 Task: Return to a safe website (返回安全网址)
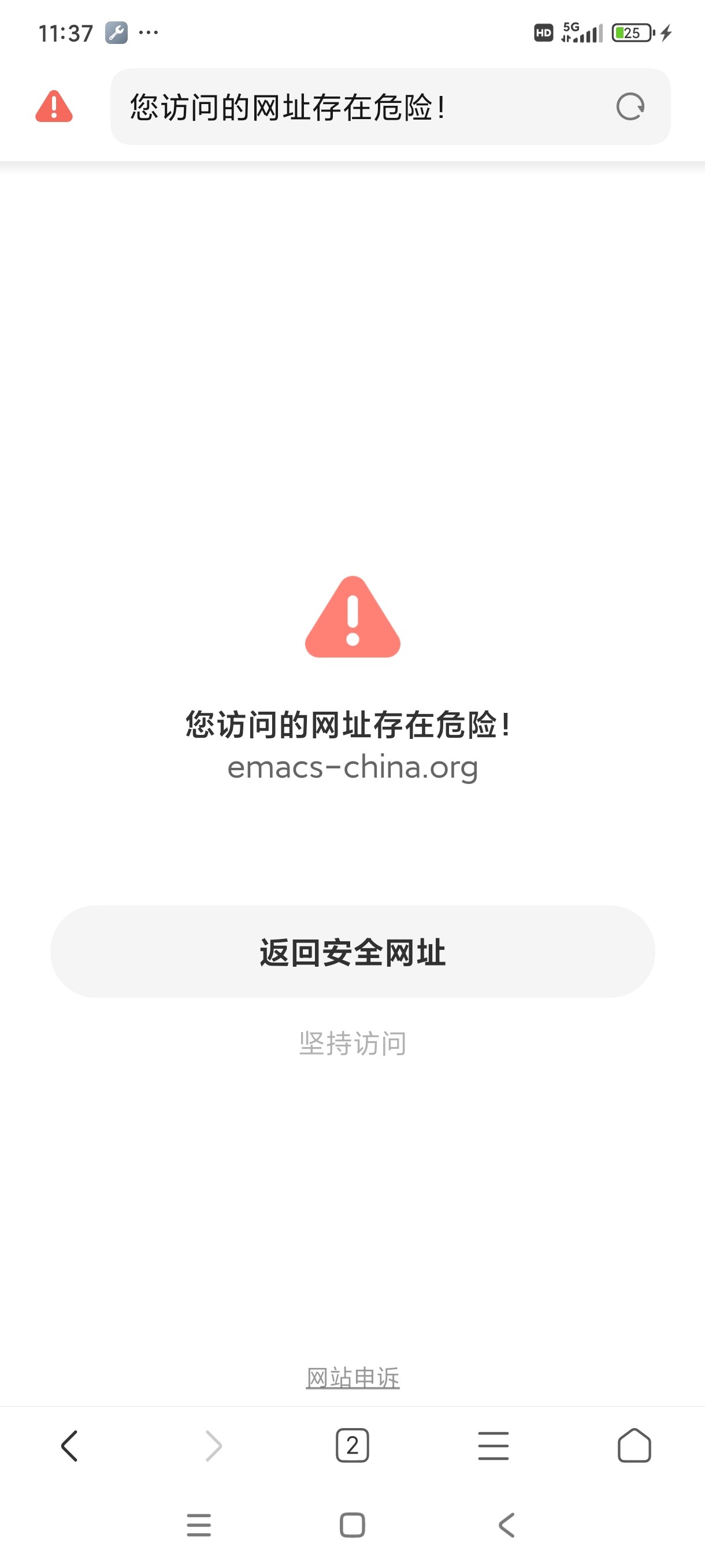[352, 952]
